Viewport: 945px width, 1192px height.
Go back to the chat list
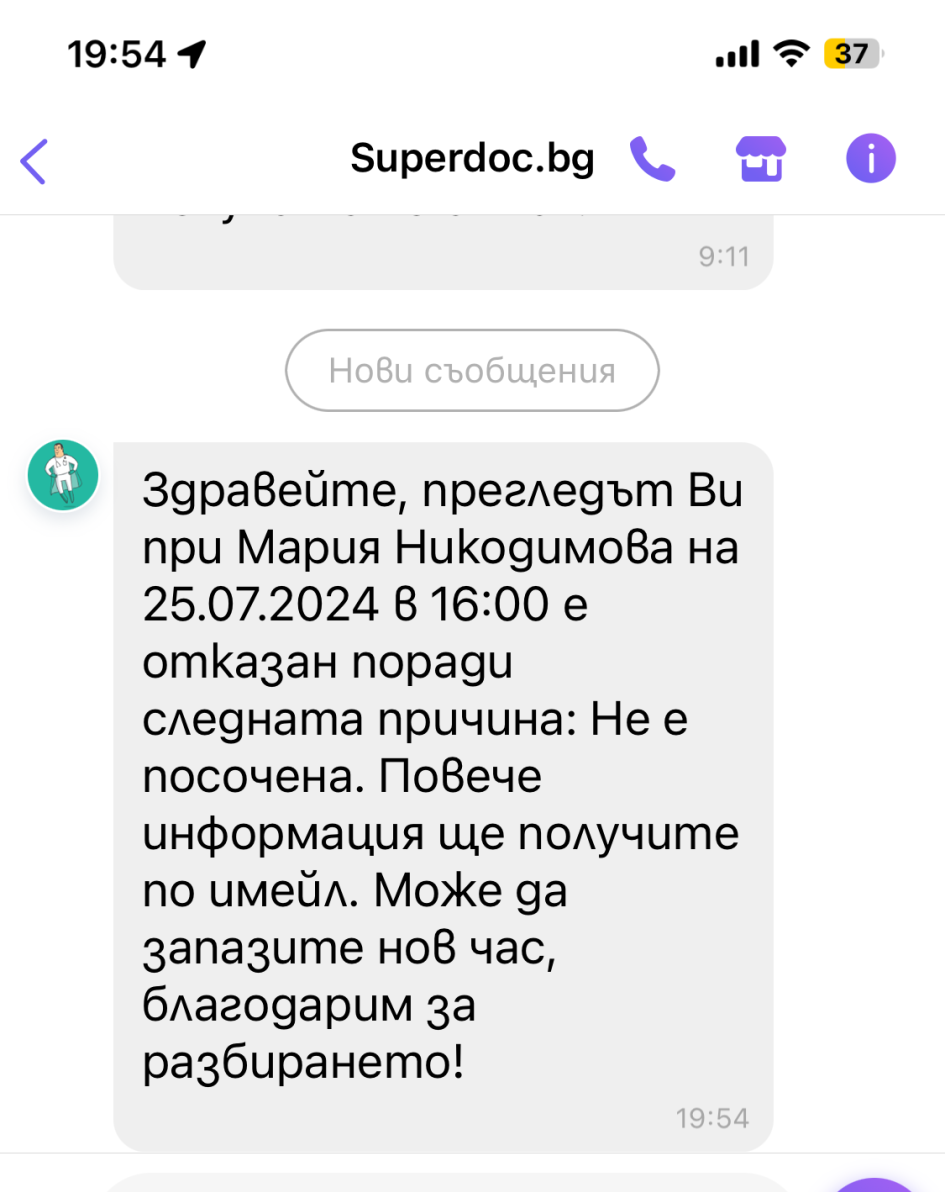[x=34, y=160]
